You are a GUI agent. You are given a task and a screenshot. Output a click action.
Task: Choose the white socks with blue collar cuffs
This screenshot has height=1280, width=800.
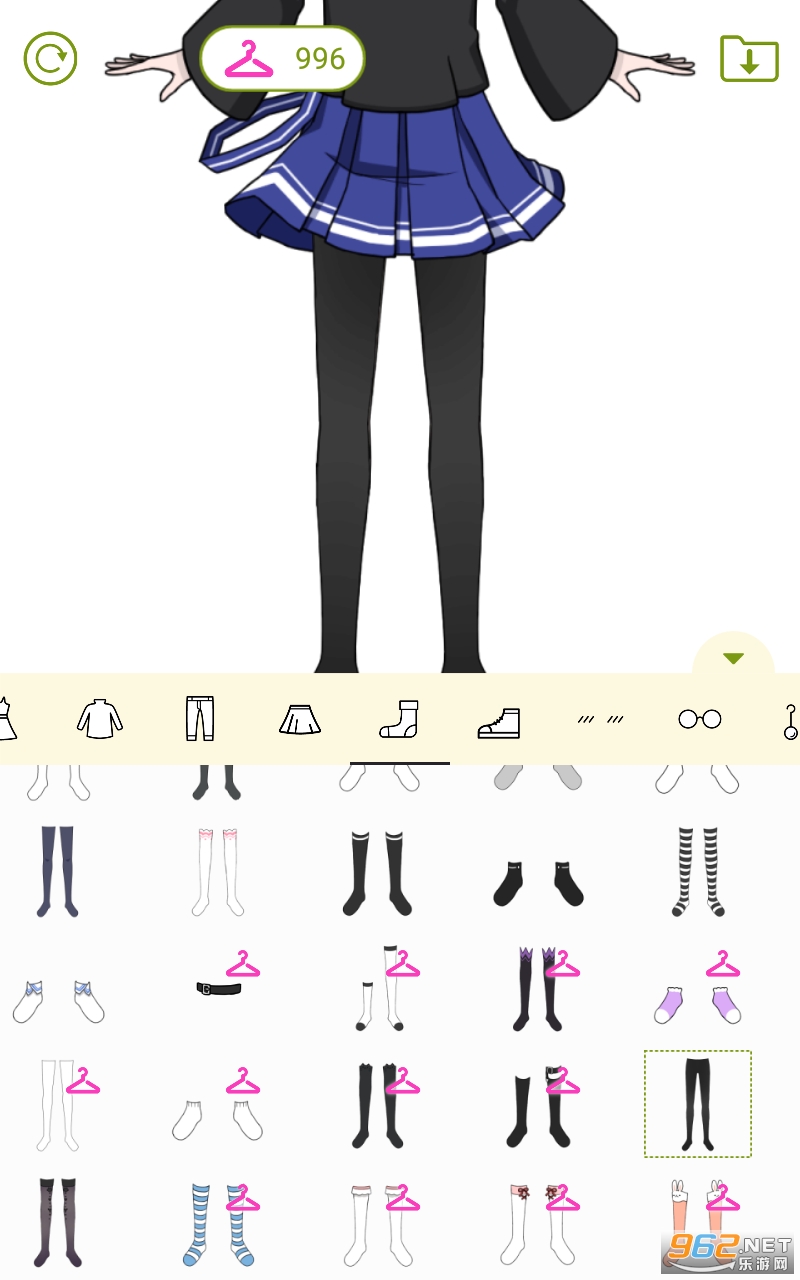click(57, 1001)
